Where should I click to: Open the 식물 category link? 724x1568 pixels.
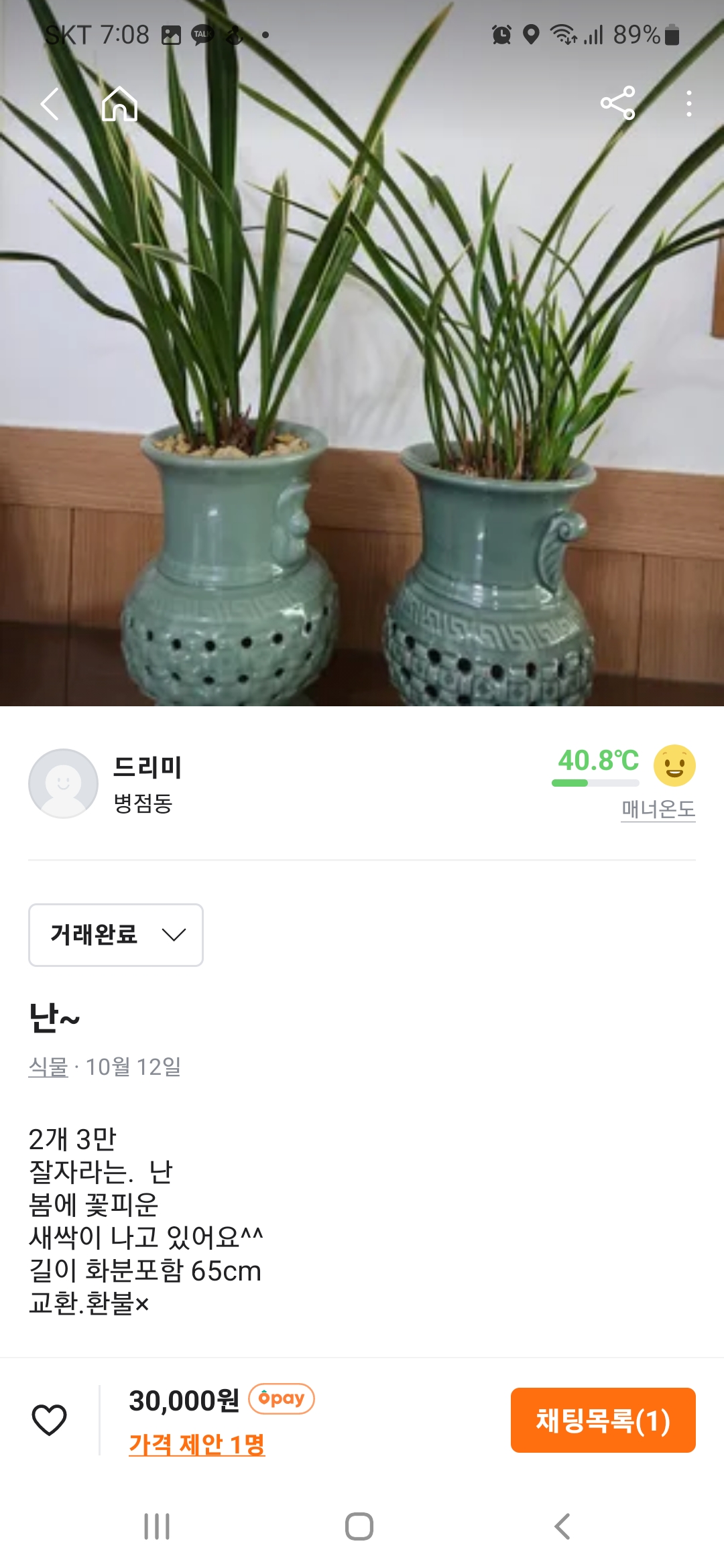(48, 1066)
